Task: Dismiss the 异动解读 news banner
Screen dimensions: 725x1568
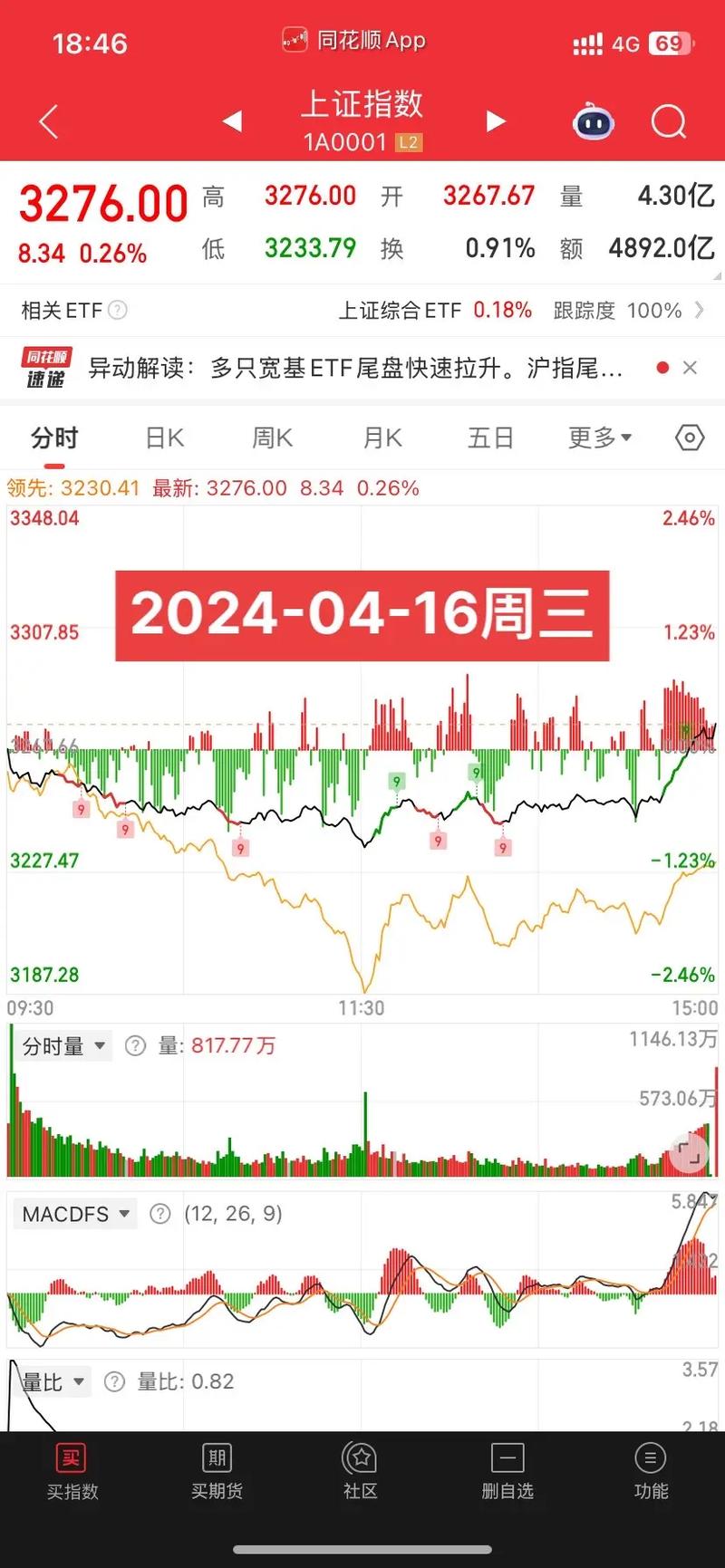Action: pyautogui.click(x=691, y=368)
